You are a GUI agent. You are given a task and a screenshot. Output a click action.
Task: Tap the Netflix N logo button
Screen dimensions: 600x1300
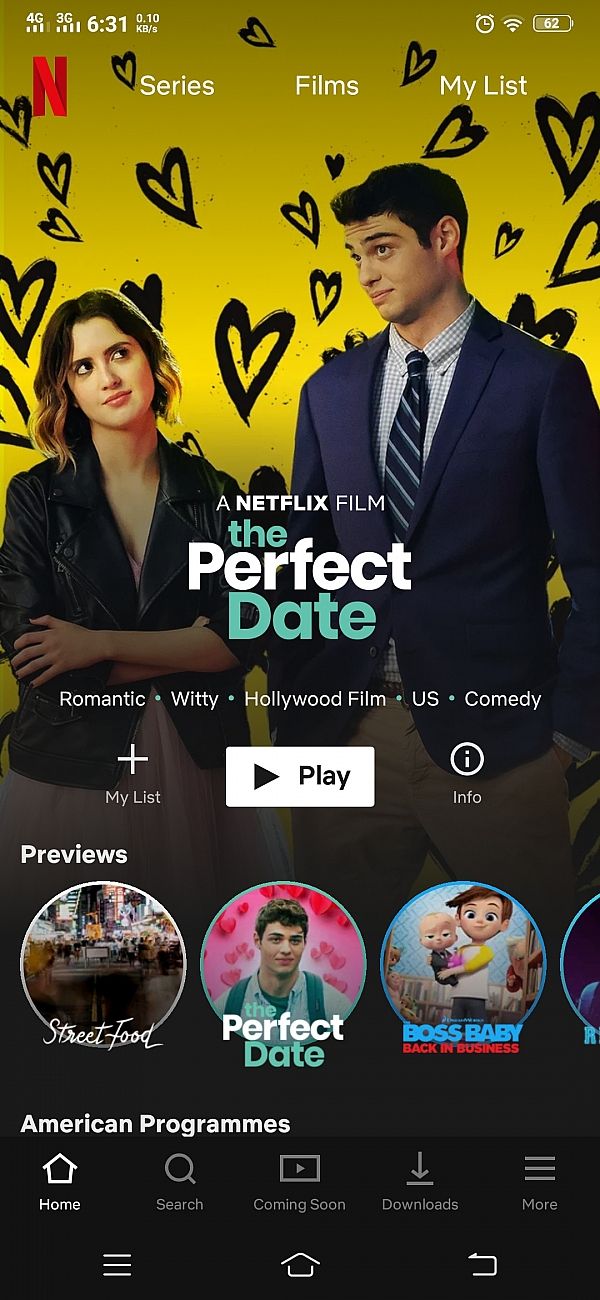coord(50,86)
